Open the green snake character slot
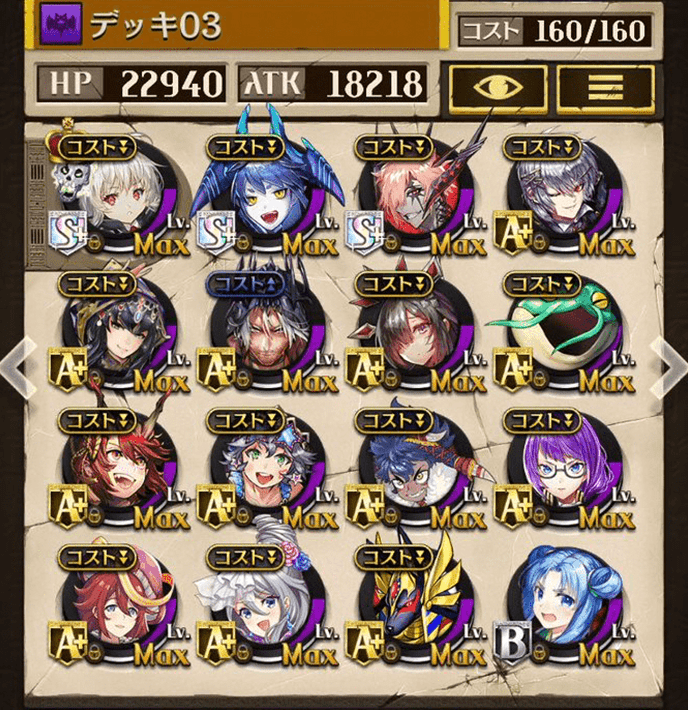The width and height of the screenshot is (688, 710). [560, 335]
